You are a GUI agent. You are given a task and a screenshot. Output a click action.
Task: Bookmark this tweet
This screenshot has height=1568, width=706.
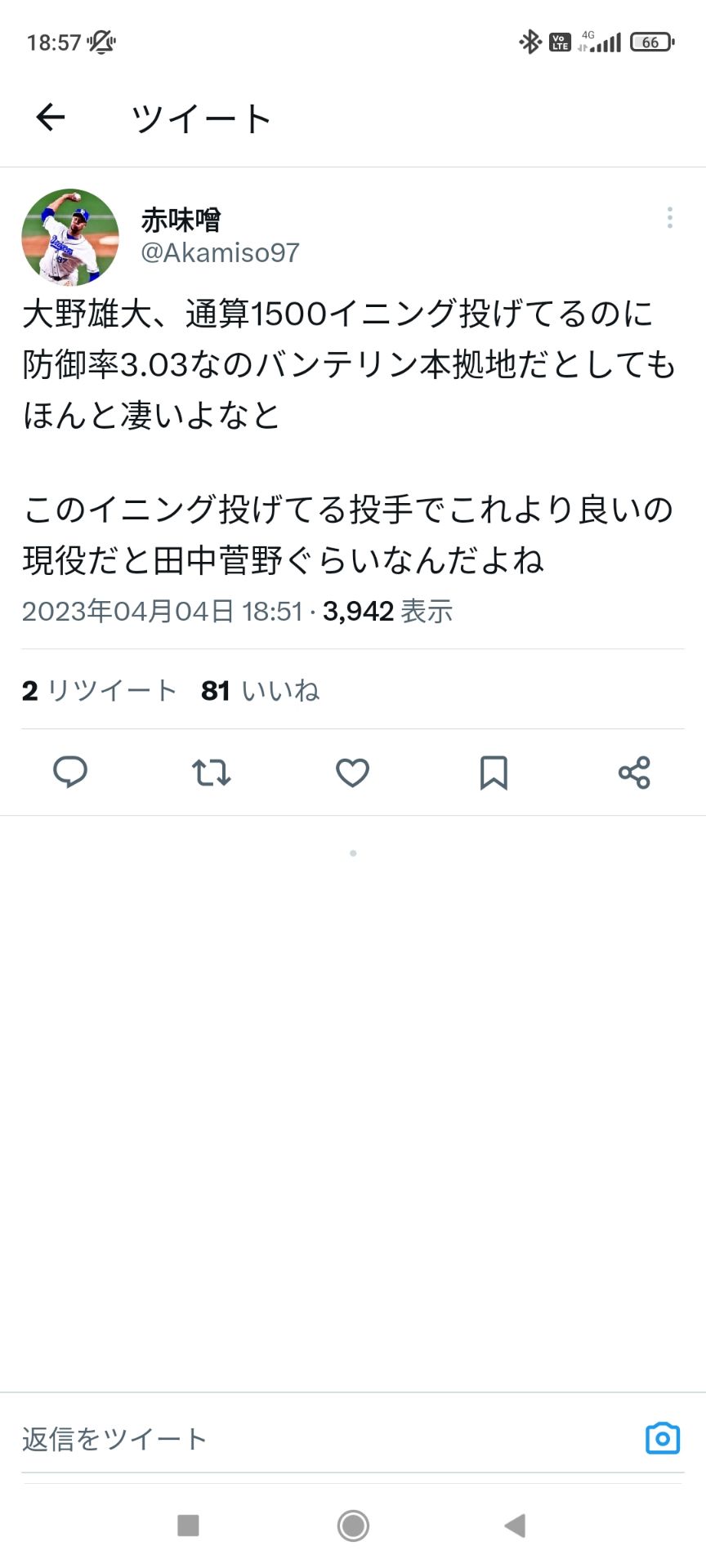(492, 773)
